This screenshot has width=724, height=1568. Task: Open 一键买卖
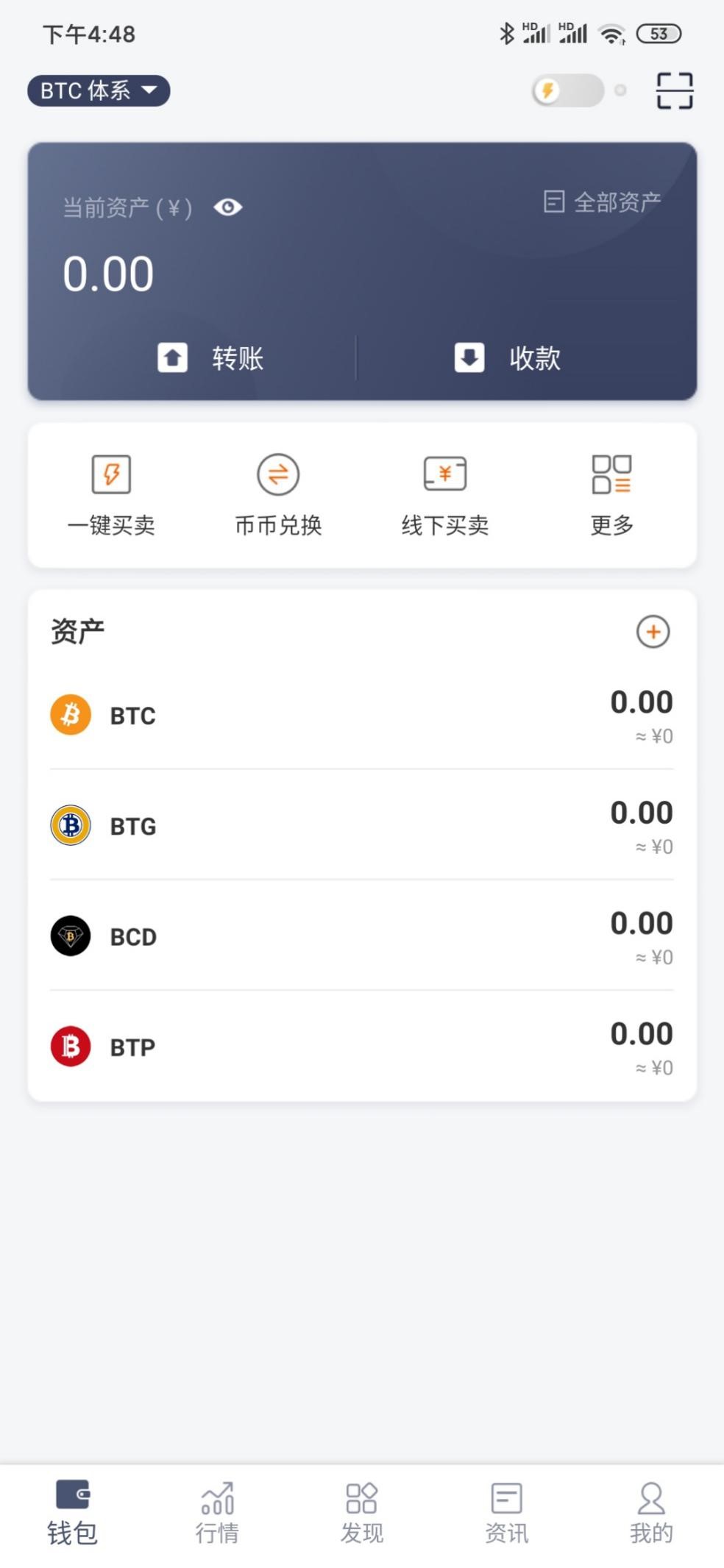(x=111, y=494)
